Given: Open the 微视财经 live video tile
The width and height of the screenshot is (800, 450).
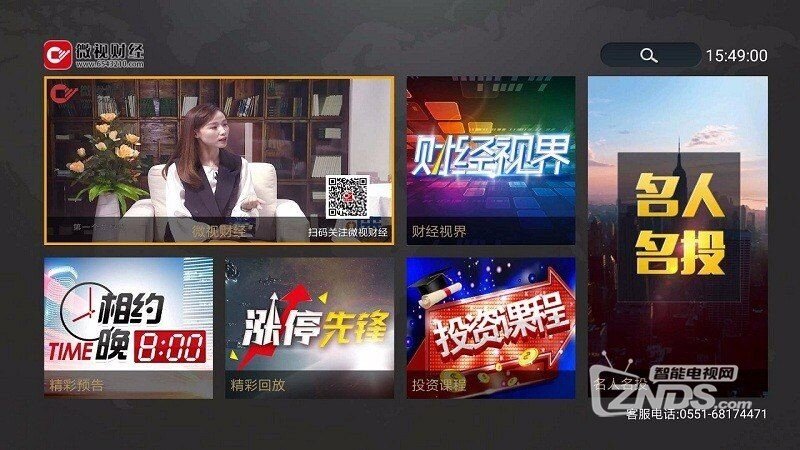Looking at the screenshot, I should tap(219, 160).
